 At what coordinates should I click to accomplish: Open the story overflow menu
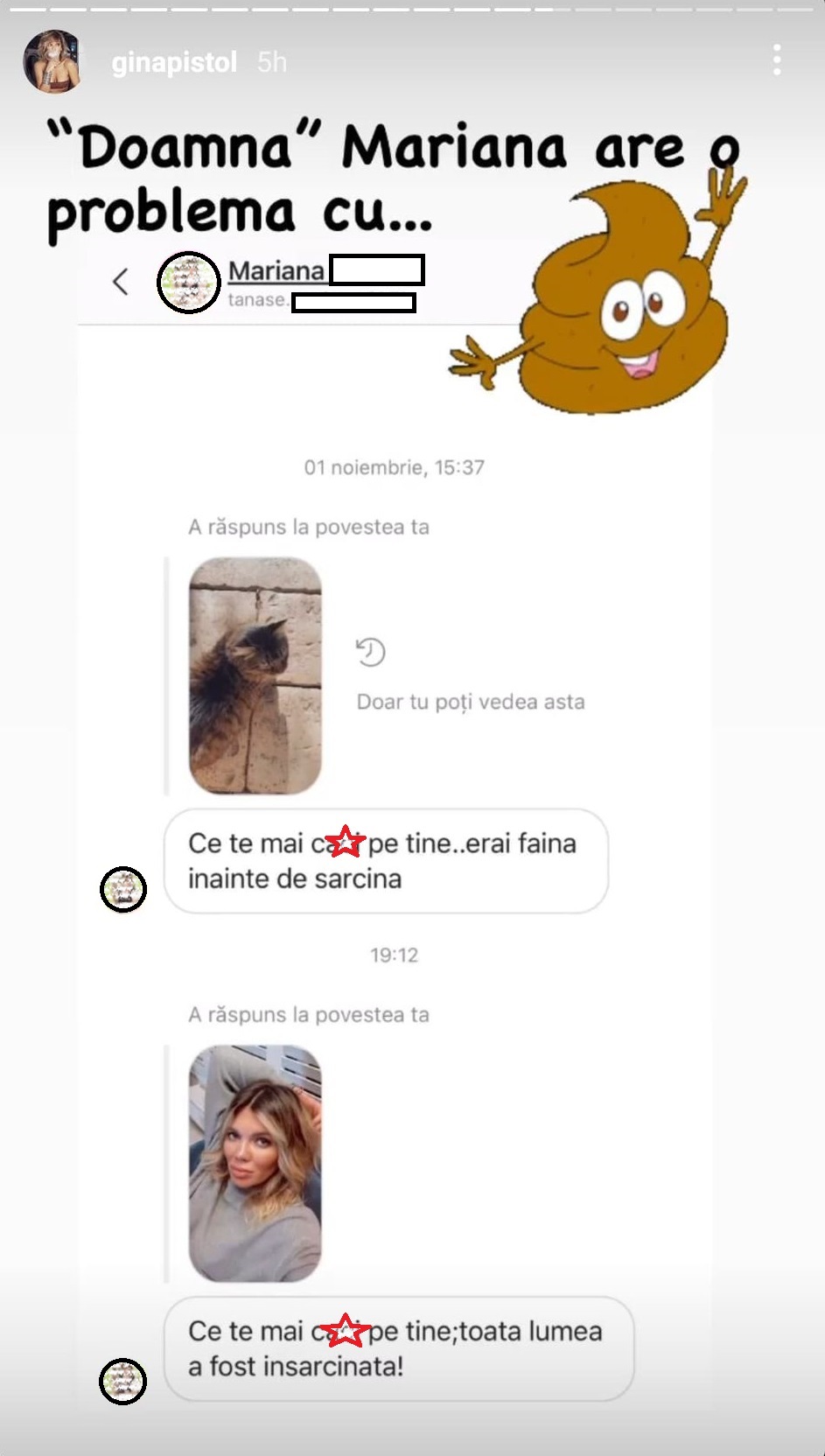coord(776,60)
